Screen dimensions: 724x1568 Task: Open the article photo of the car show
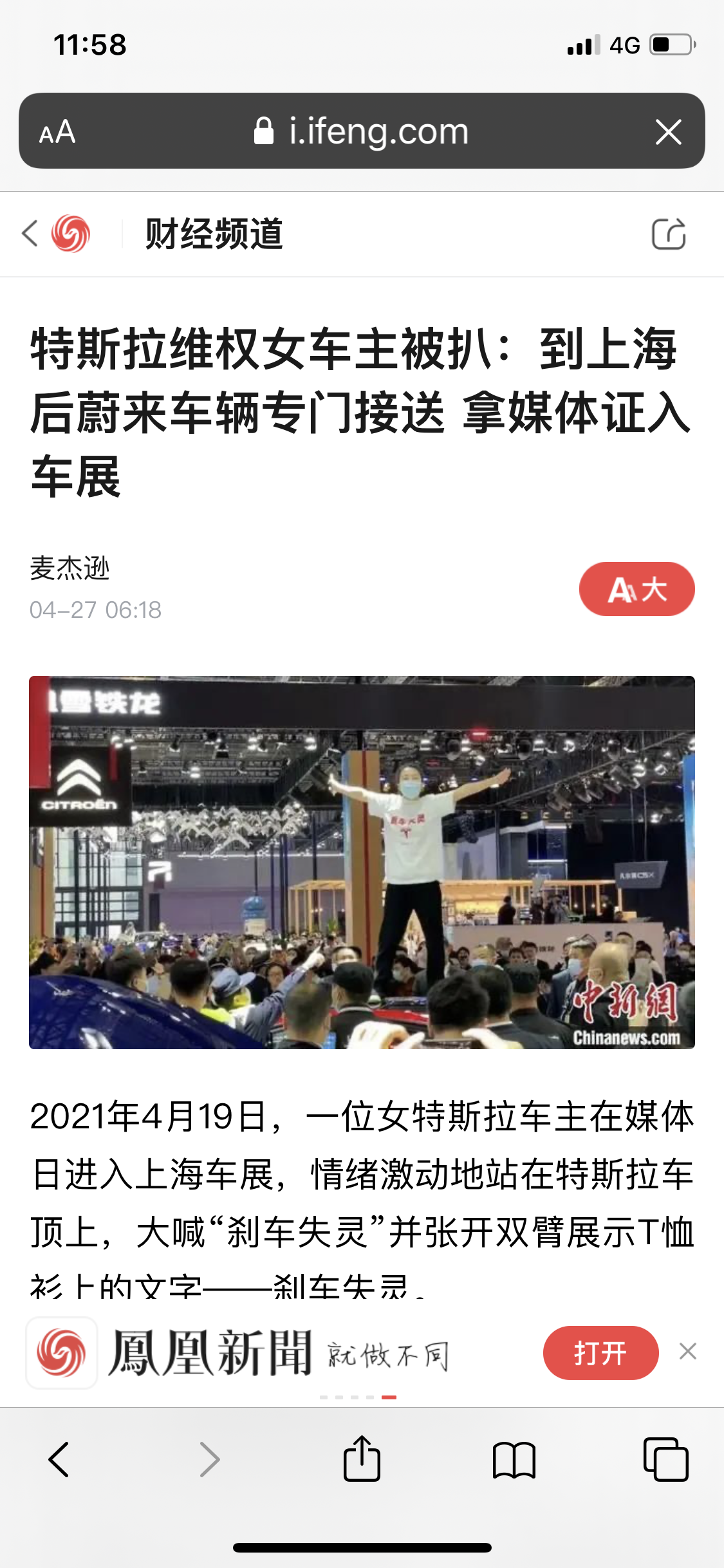[x=362, y=862]
